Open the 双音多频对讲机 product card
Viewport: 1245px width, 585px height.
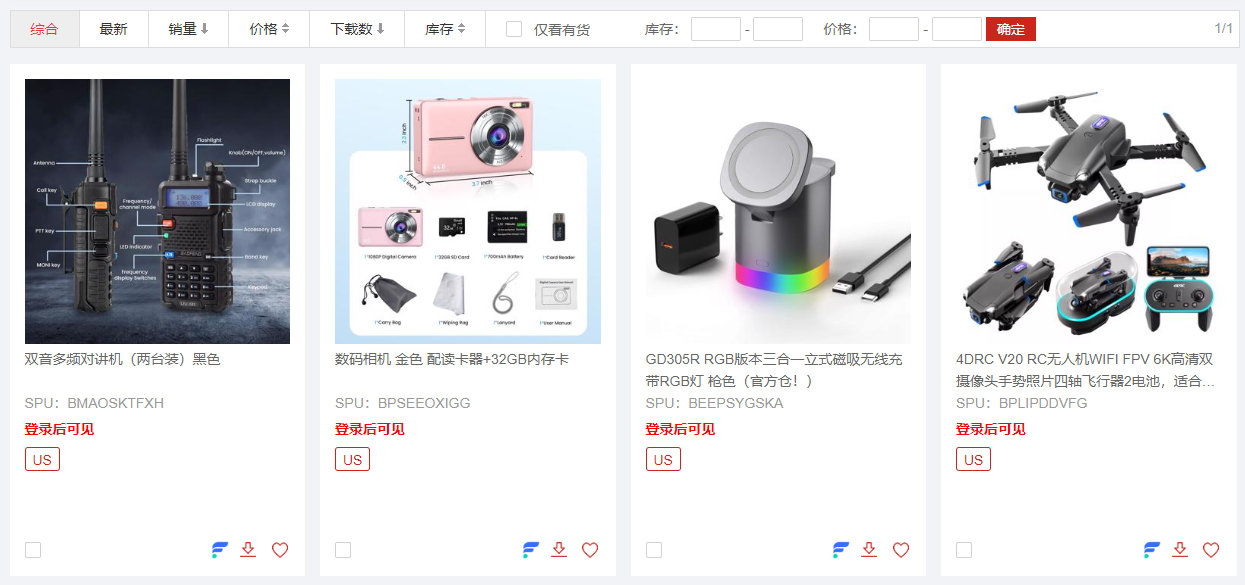157,211
